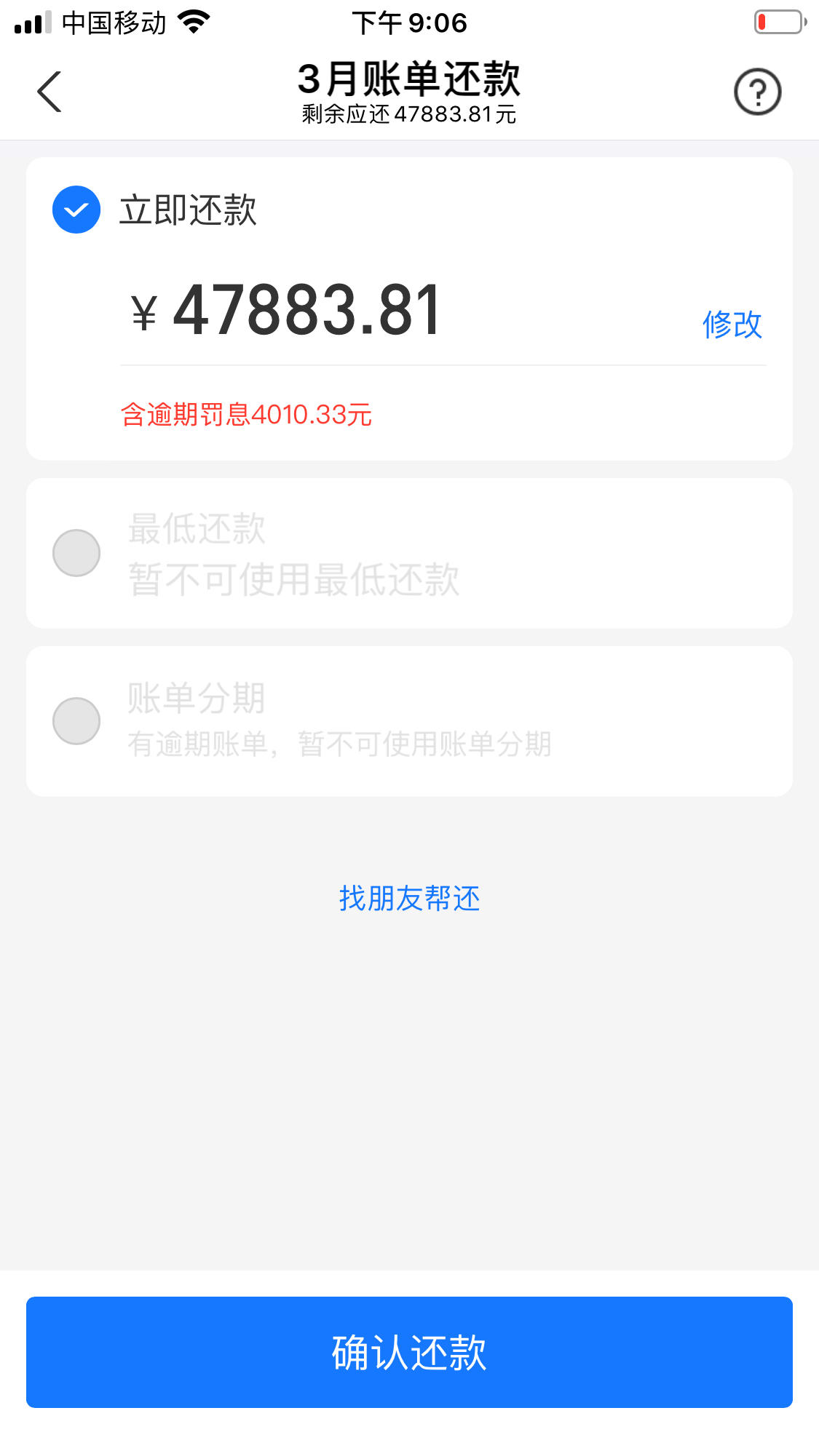Open the 找朋友帮还 link
Viewport: 819px width, 1456px height.
coord(409,899)
